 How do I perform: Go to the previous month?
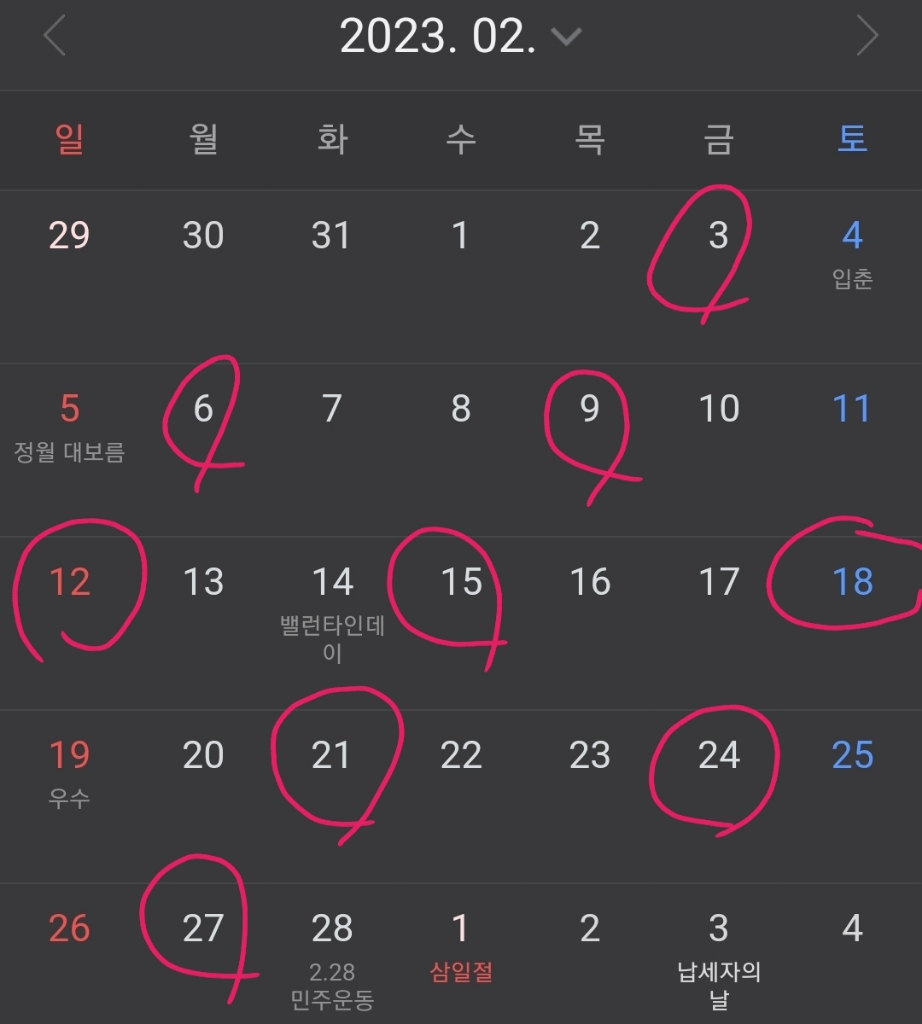54,37
